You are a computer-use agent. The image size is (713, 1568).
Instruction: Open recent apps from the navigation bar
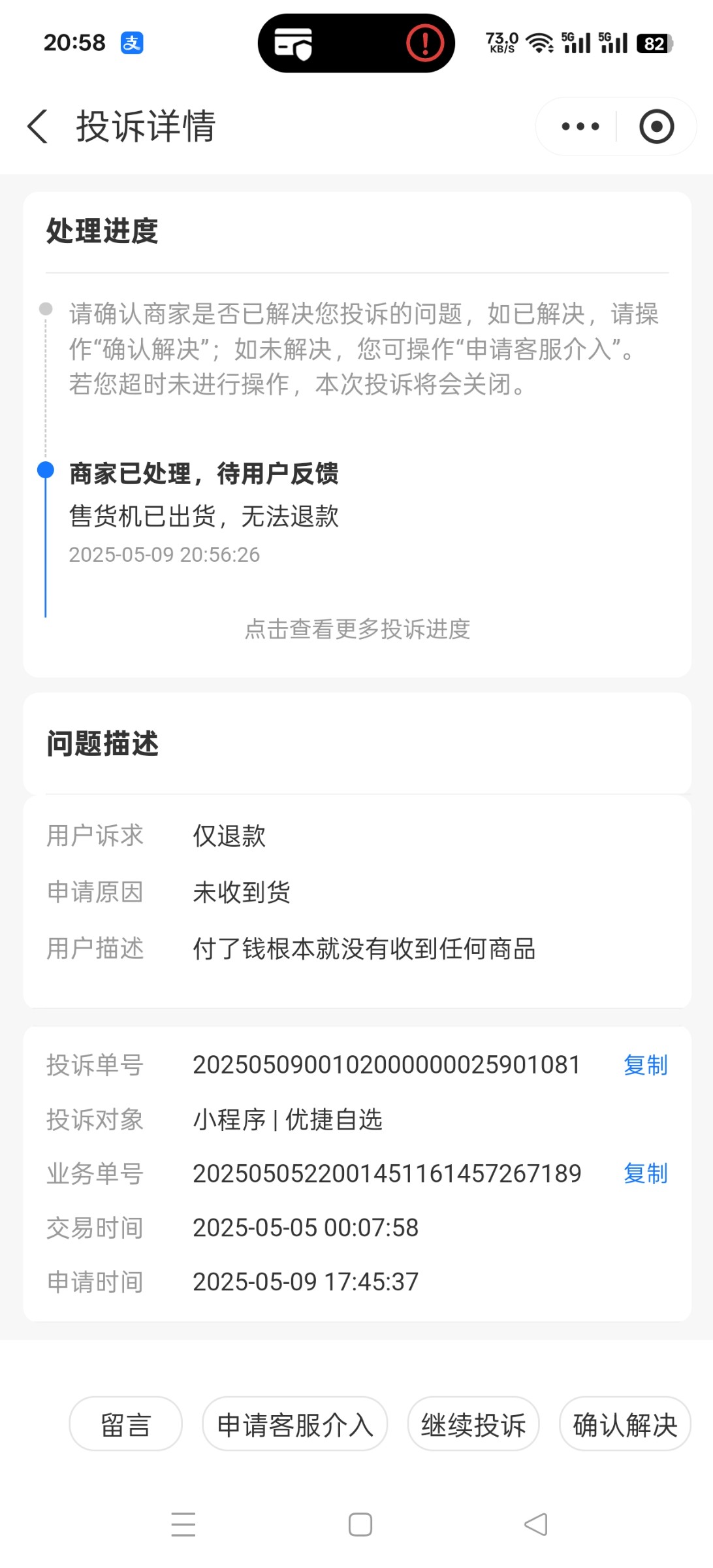coord(183,1524)
